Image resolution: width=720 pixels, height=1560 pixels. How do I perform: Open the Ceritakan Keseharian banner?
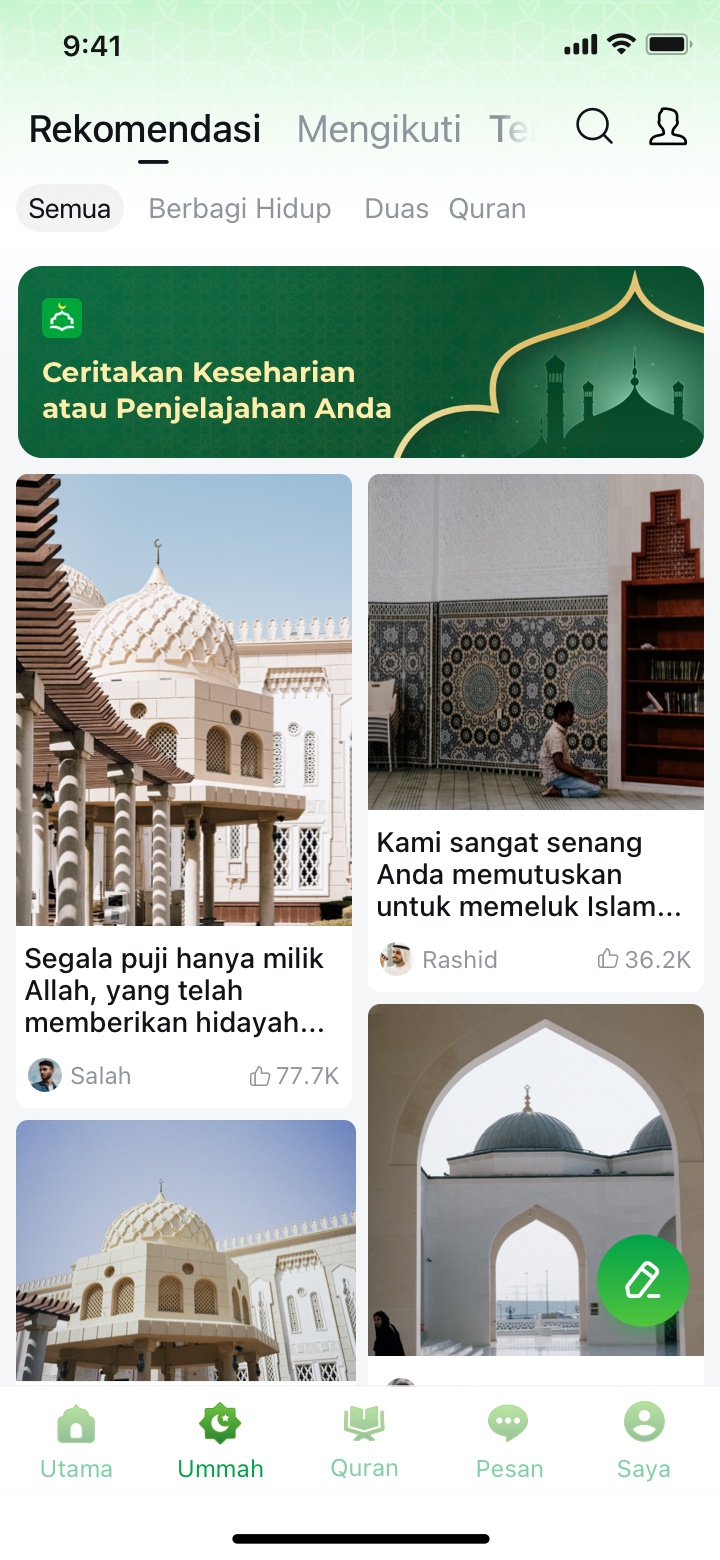[x=360, y=361]
